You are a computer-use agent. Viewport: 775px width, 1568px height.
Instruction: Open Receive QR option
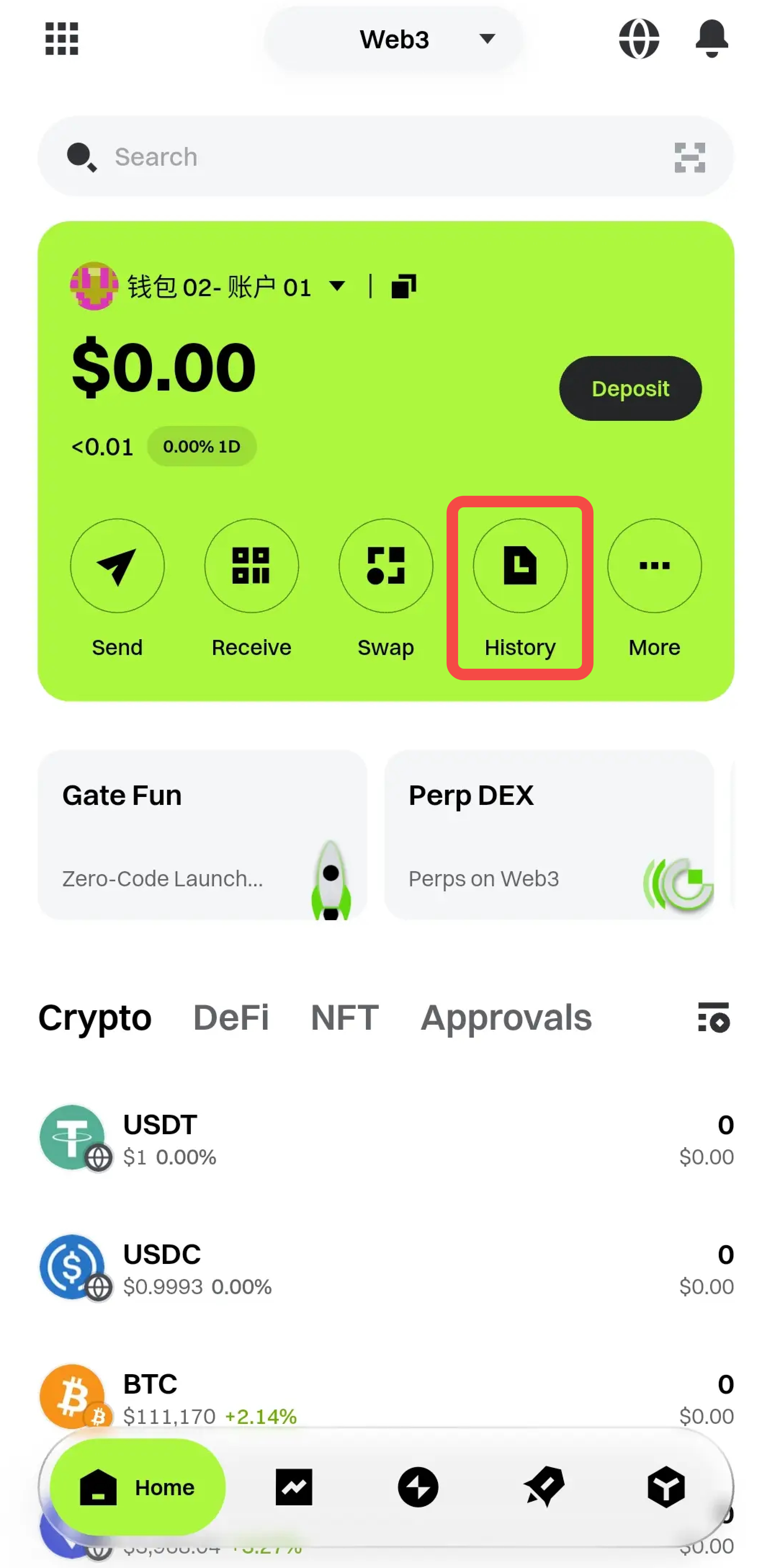point(251,566)
